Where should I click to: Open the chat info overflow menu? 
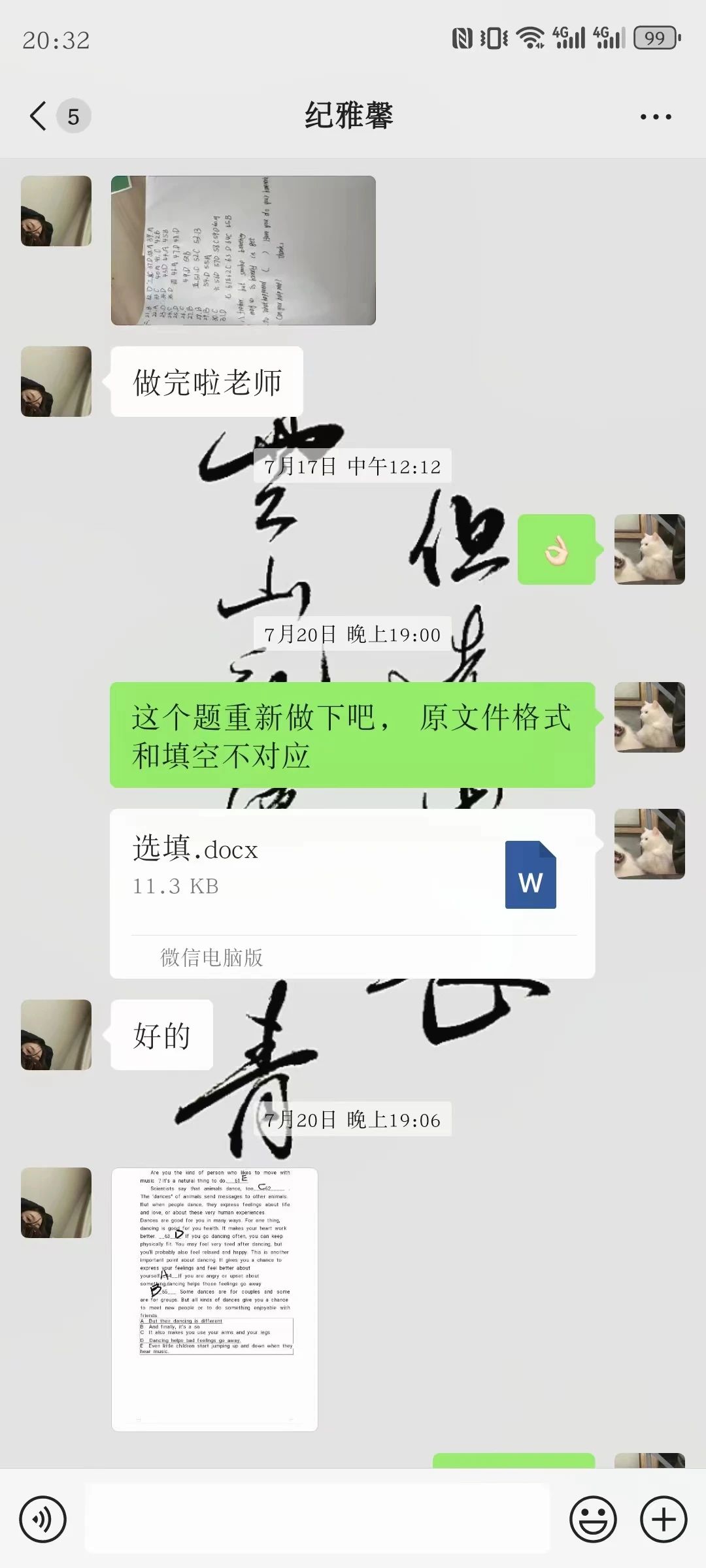point(655,117)
